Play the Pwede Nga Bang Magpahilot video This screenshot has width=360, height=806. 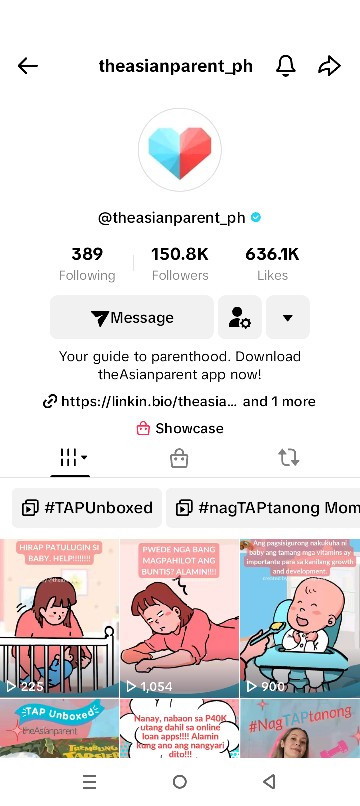[179, 618]
